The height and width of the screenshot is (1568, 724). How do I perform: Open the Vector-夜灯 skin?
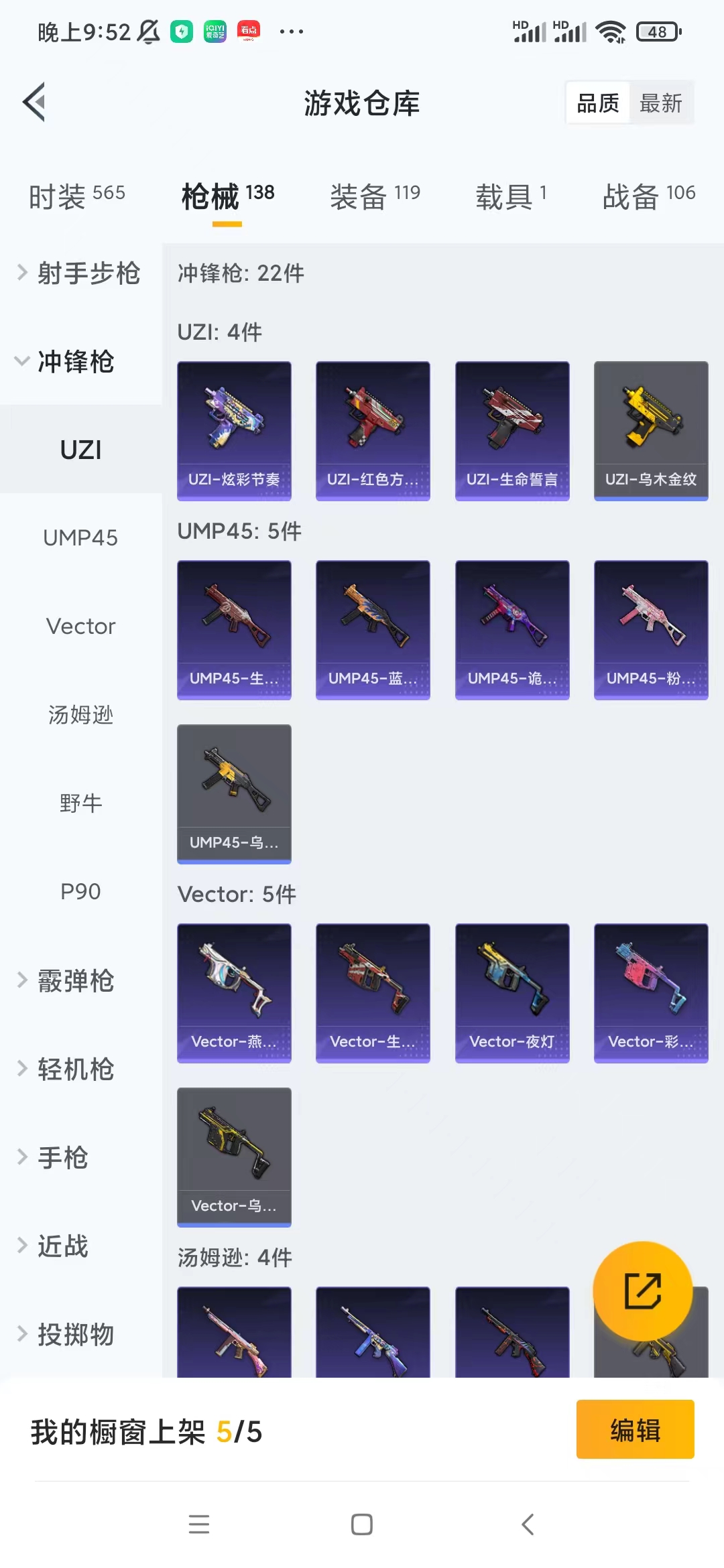[x=511, y=992]
